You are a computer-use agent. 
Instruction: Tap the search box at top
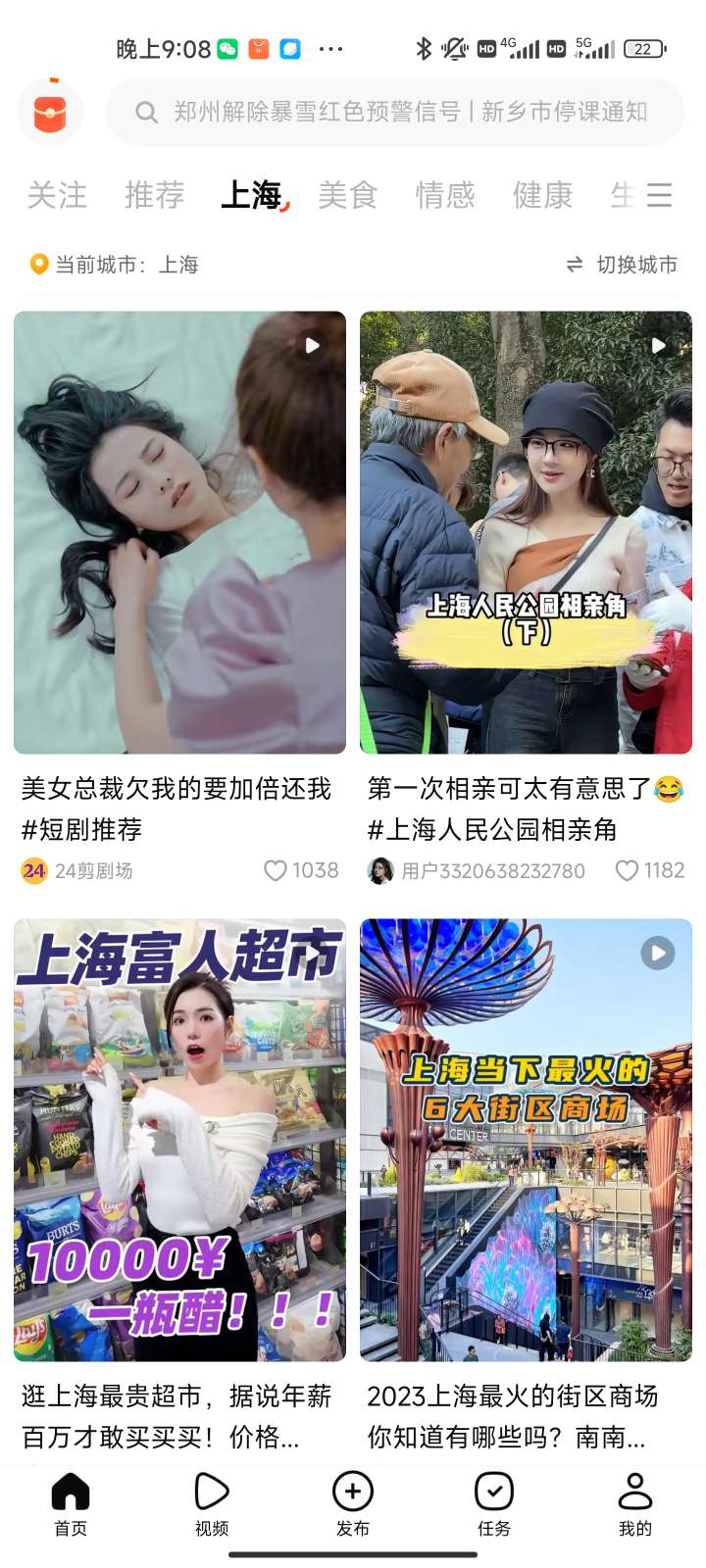[x=394, y=113]
